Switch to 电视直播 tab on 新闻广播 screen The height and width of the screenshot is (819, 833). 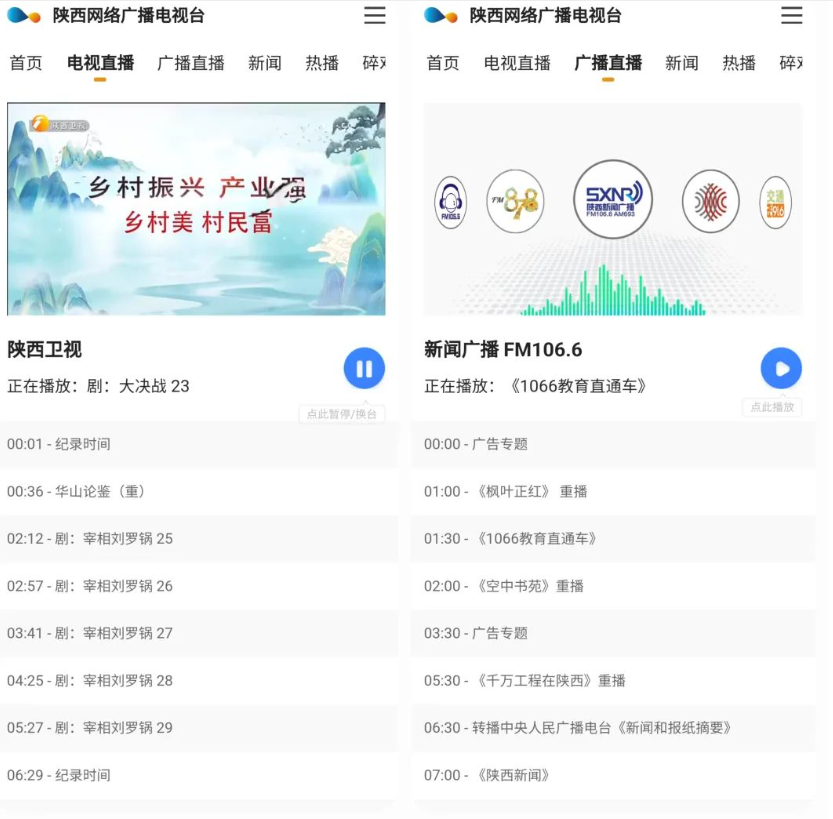[517, 63]
